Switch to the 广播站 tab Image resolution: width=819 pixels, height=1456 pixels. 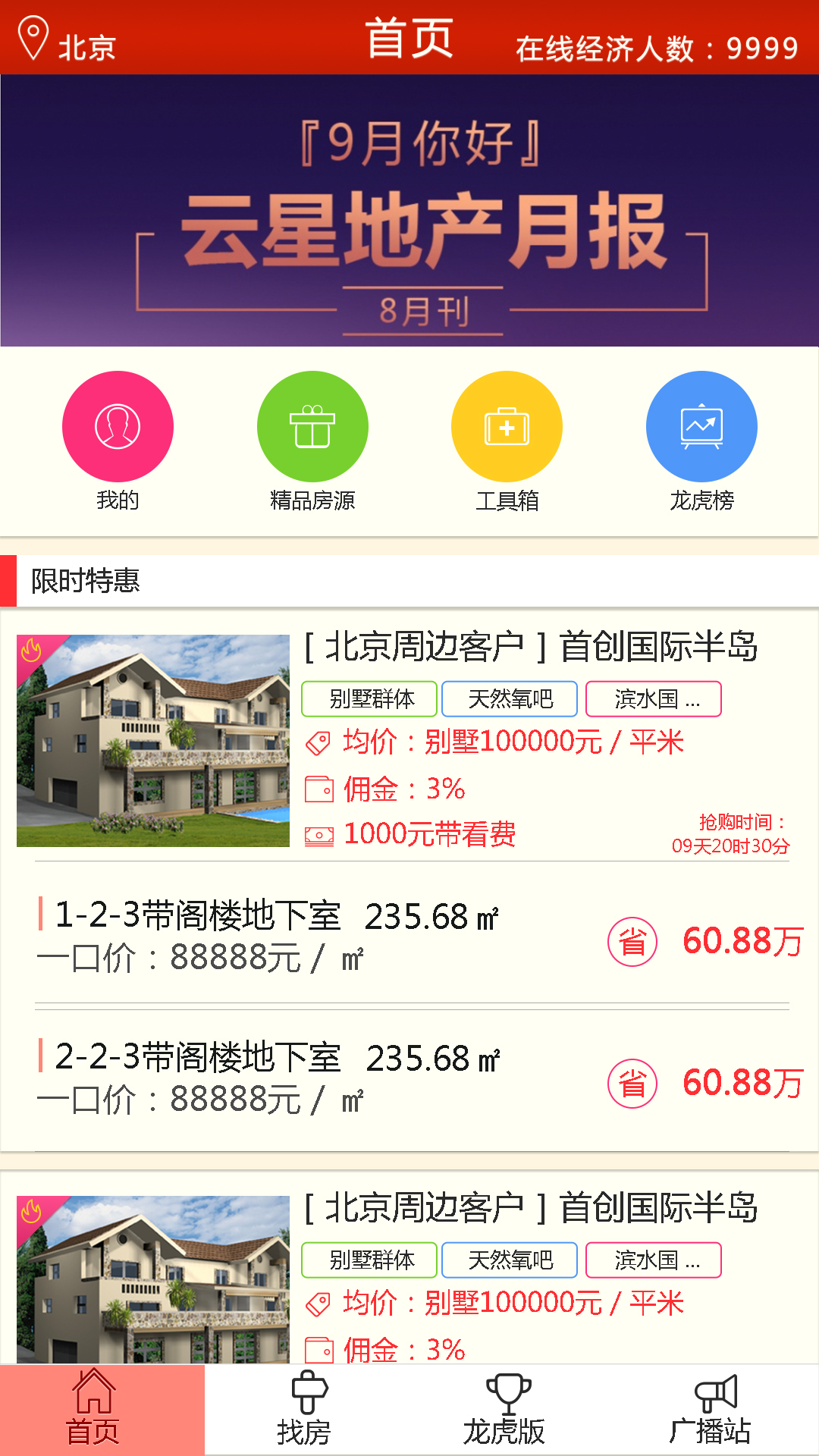tap(713, 1409)
